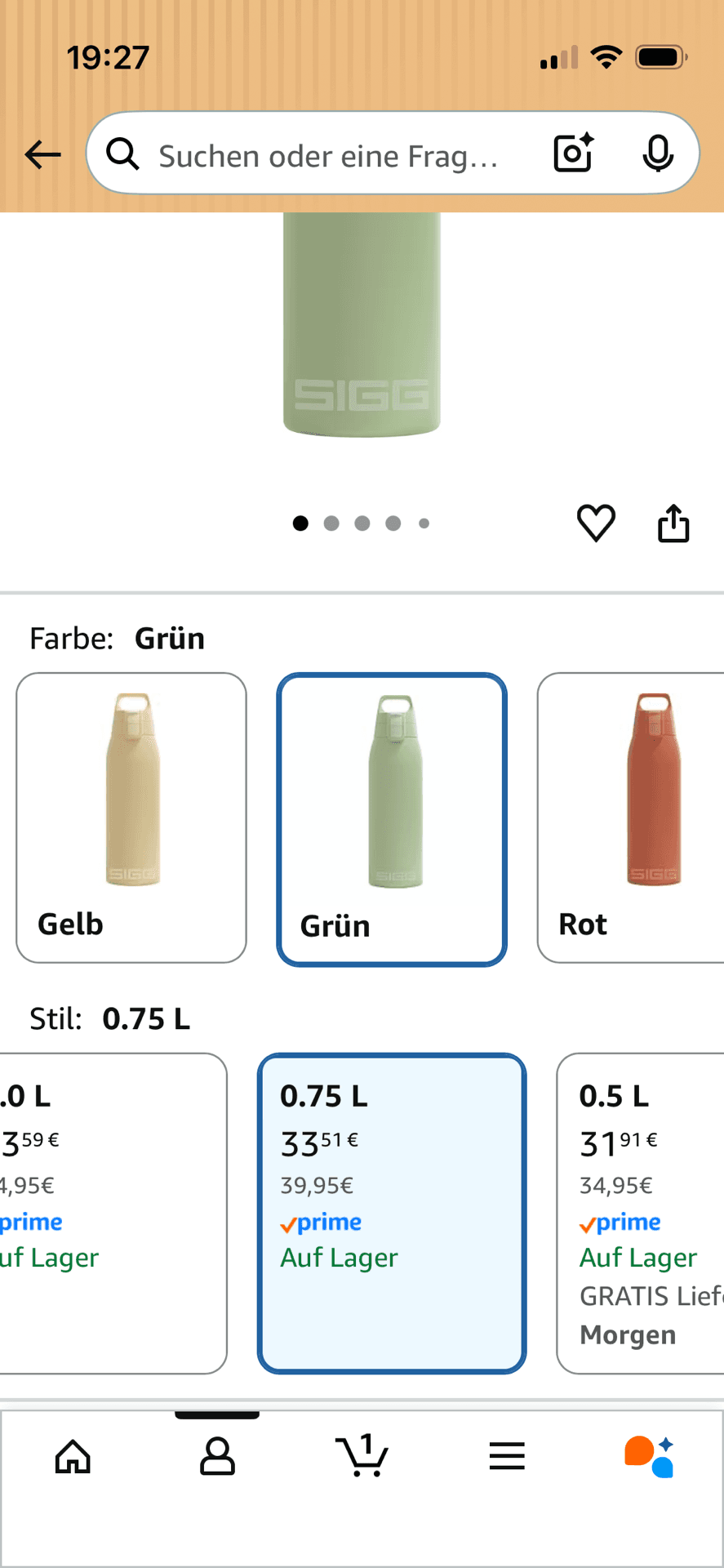Go to the Home tab
The height and width of the screenshot is (1568, 724).
point(73,1457)
